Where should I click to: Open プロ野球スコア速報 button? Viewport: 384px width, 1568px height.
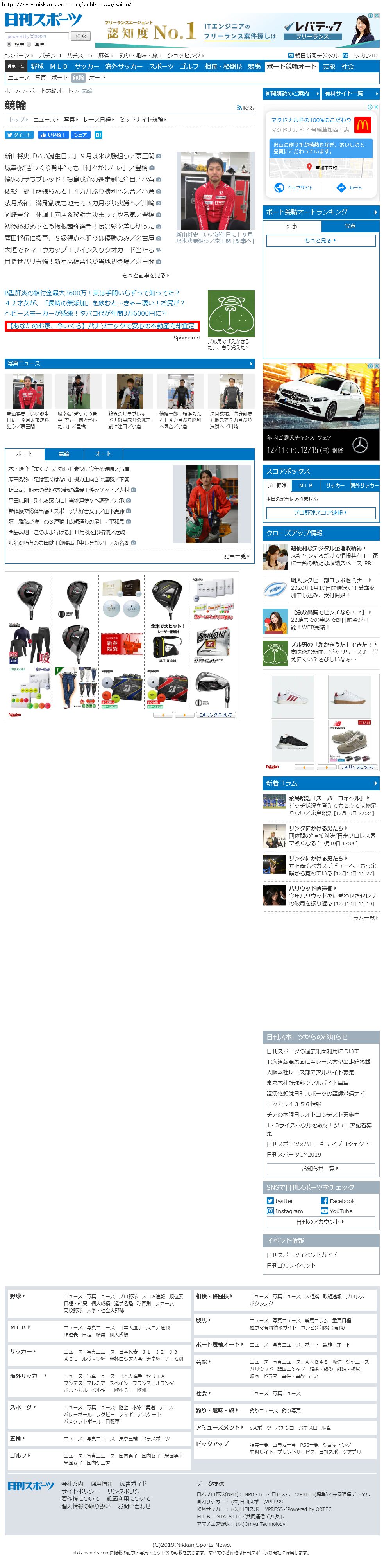click(320, 512)
